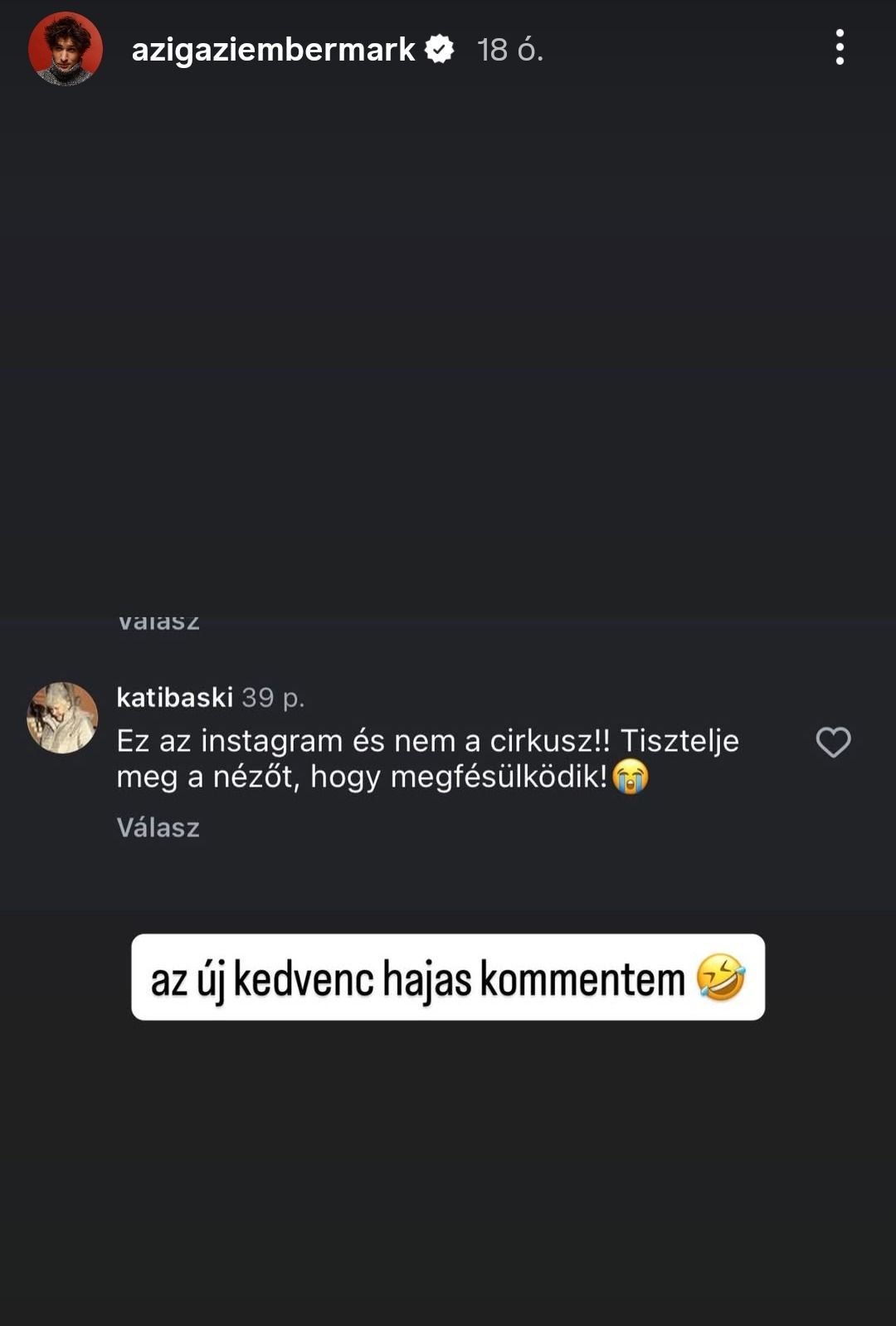Click the white 'az új kedvenc hajas kommentem' sticker
Screen dimensions: 896x1326
point(448,979)
